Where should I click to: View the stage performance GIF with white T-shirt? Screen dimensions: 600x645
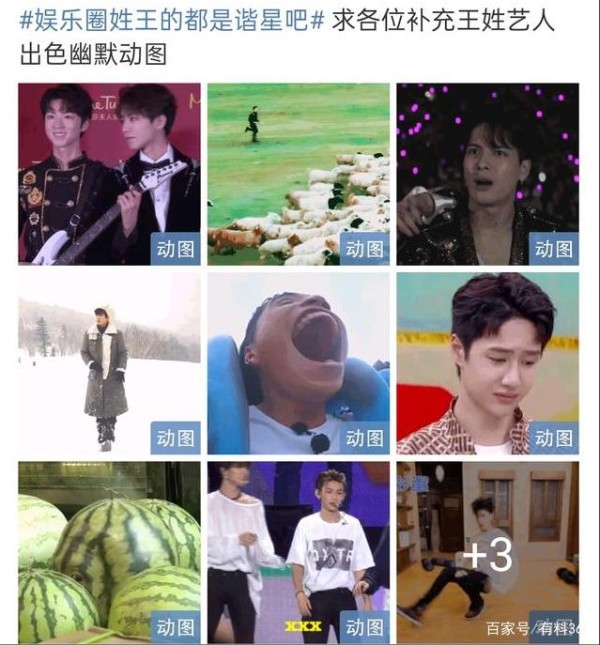tap(298, 552)
